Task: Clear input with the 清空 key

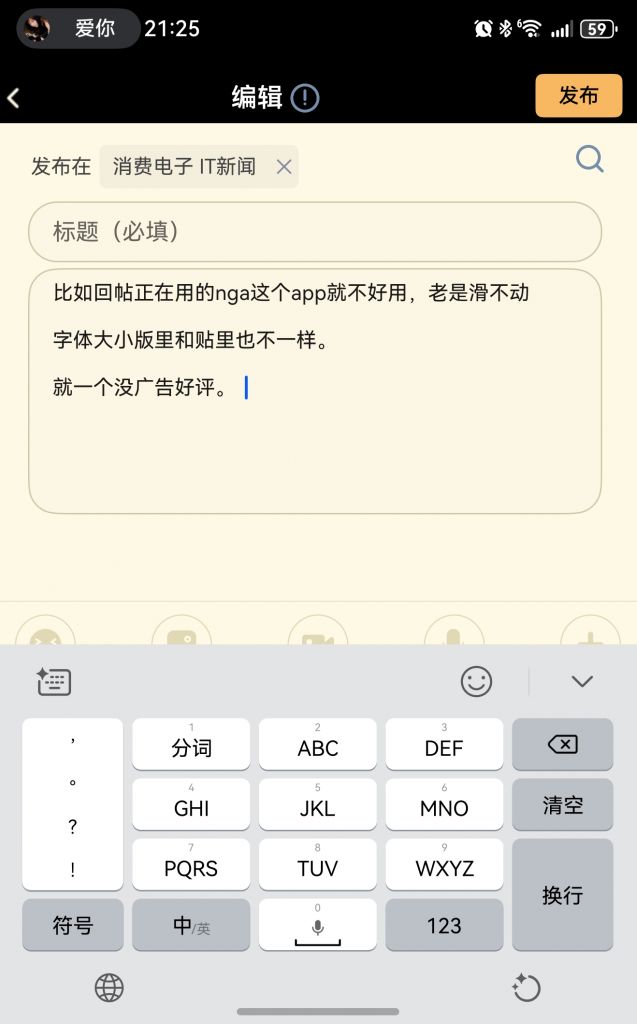Action: [562, 805]
